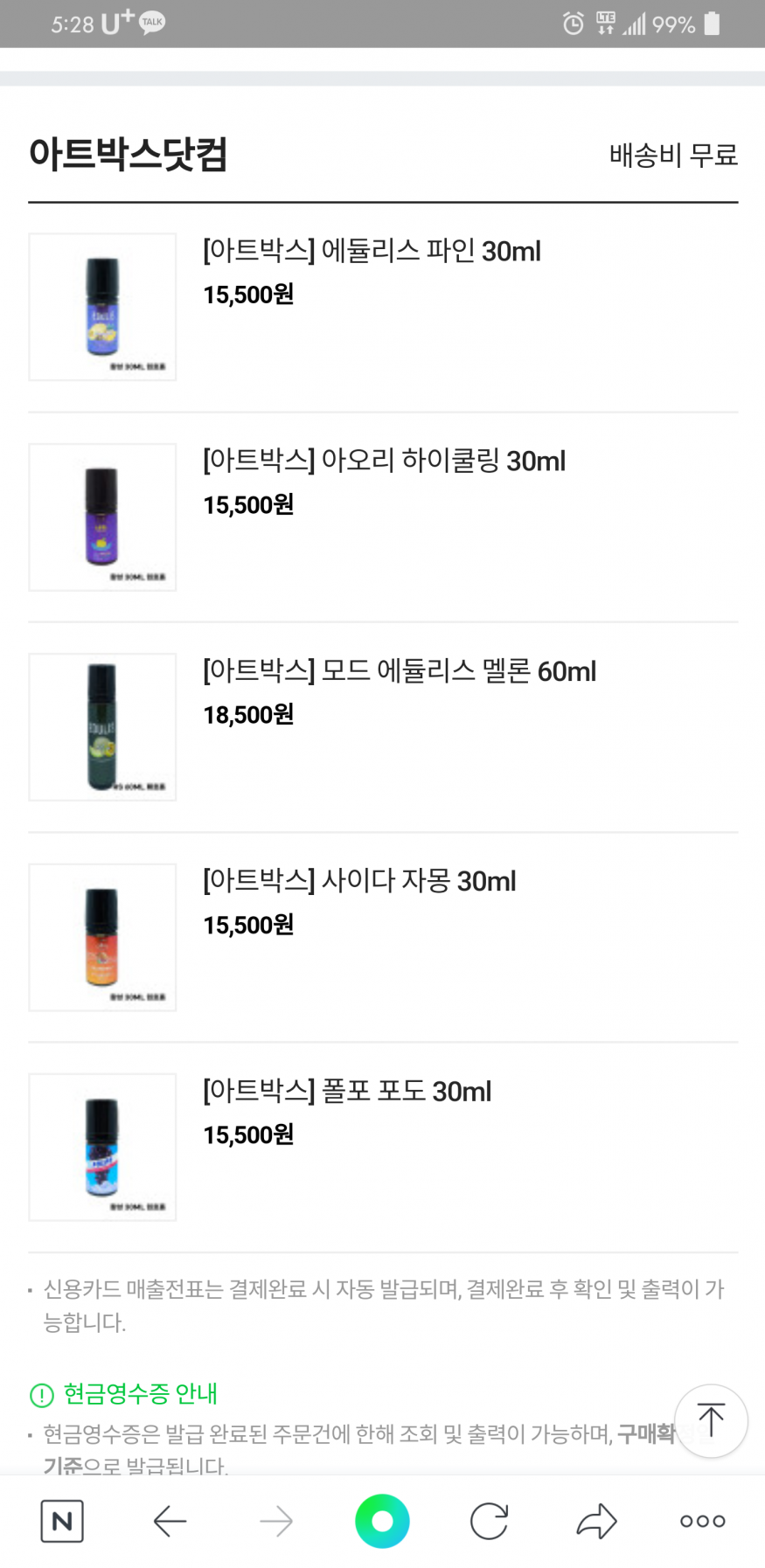Viewport: 765px width, 1568px height.
Task: Go back to the previous page
Action: tap(170, 1522)
